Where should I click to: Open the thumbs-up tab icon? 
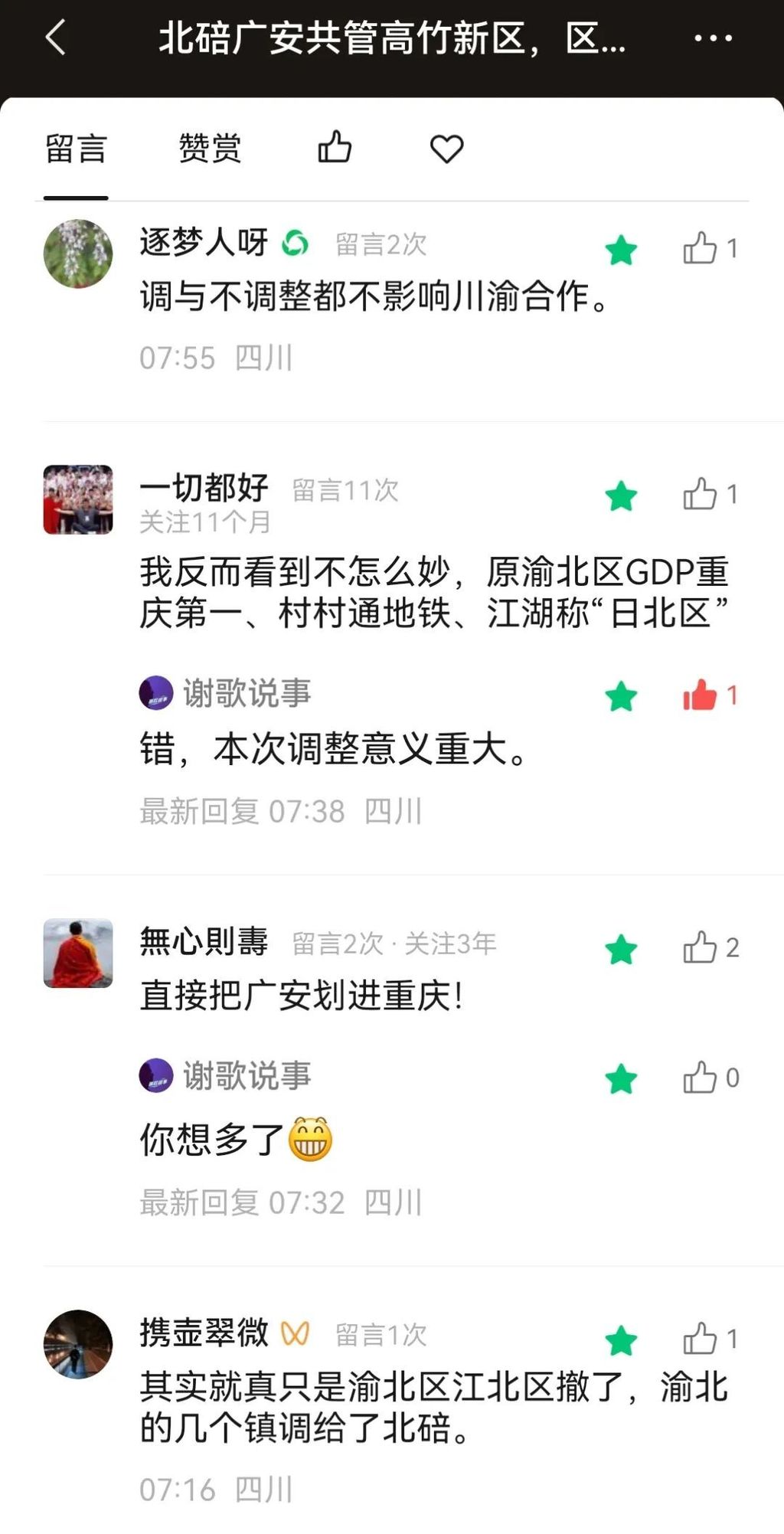coord(335,147)
